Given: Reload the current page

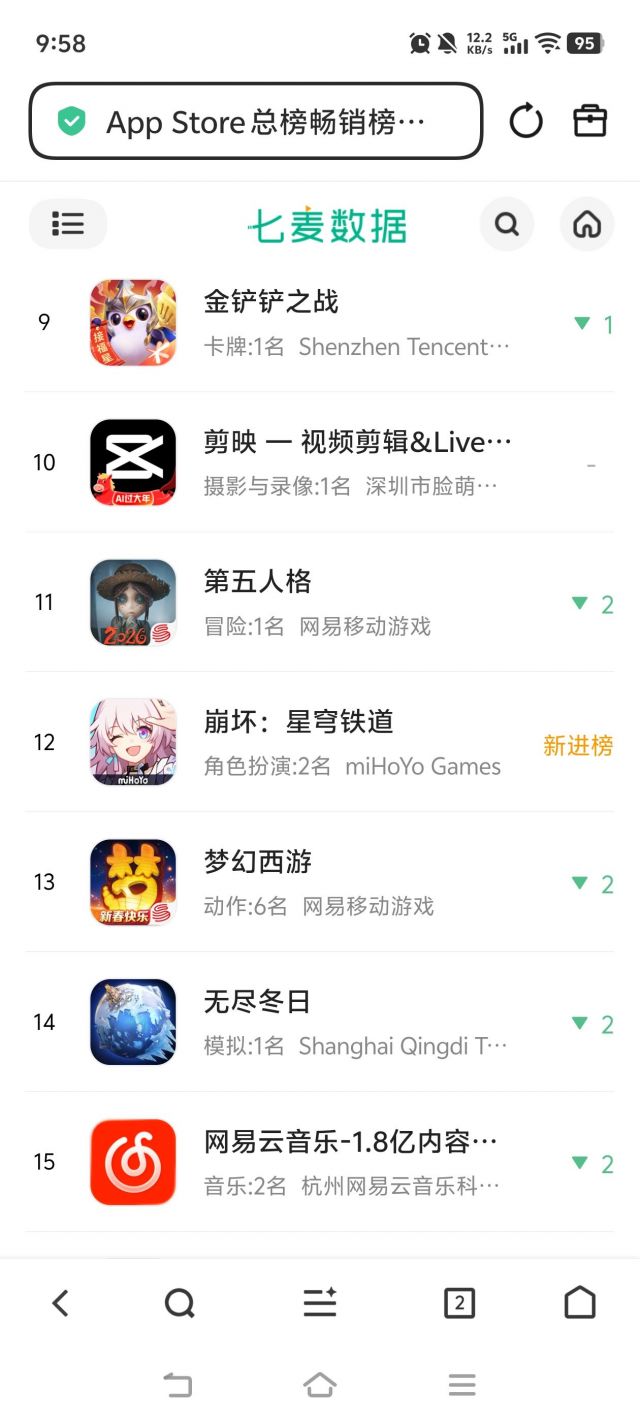Looking at the screenshot, I should coord(526,122).
